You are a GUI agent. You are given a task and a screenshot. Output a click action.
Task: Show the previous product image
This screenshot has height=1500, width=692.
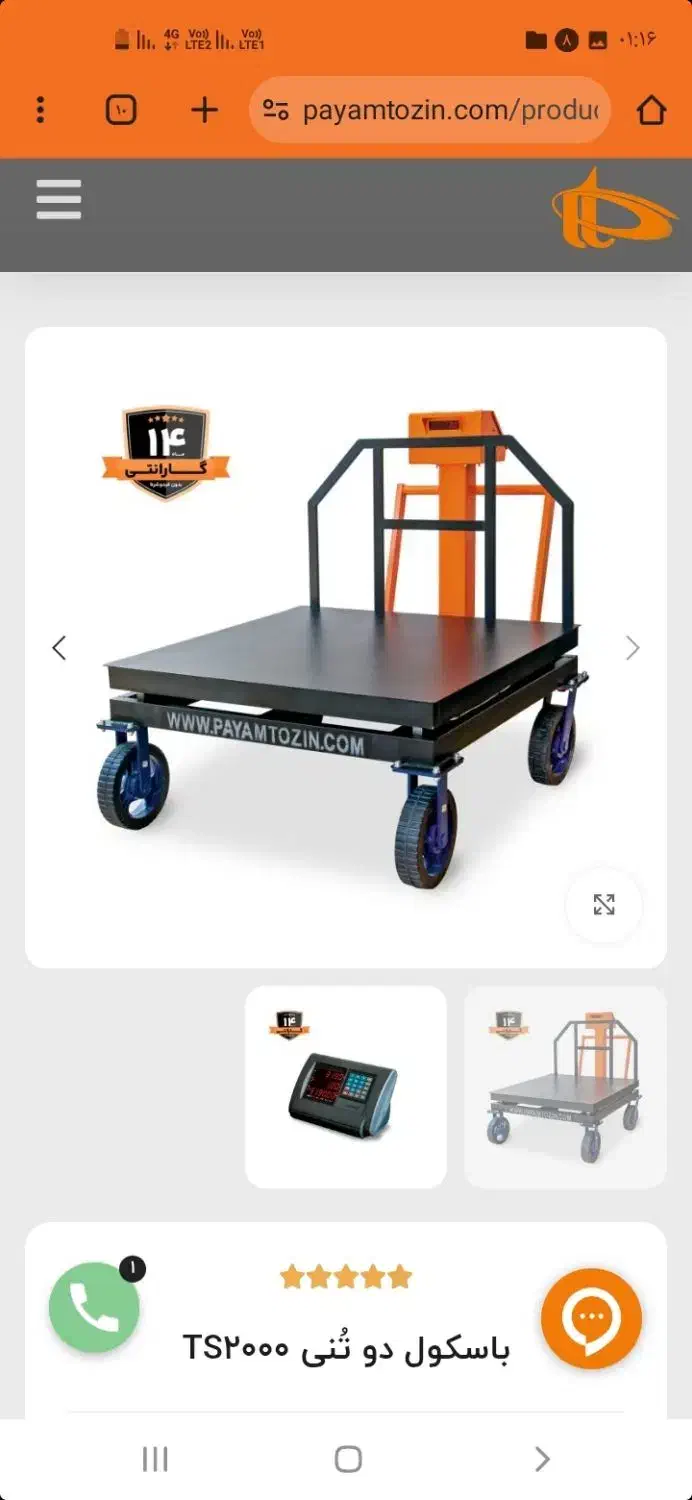(59, 648)
